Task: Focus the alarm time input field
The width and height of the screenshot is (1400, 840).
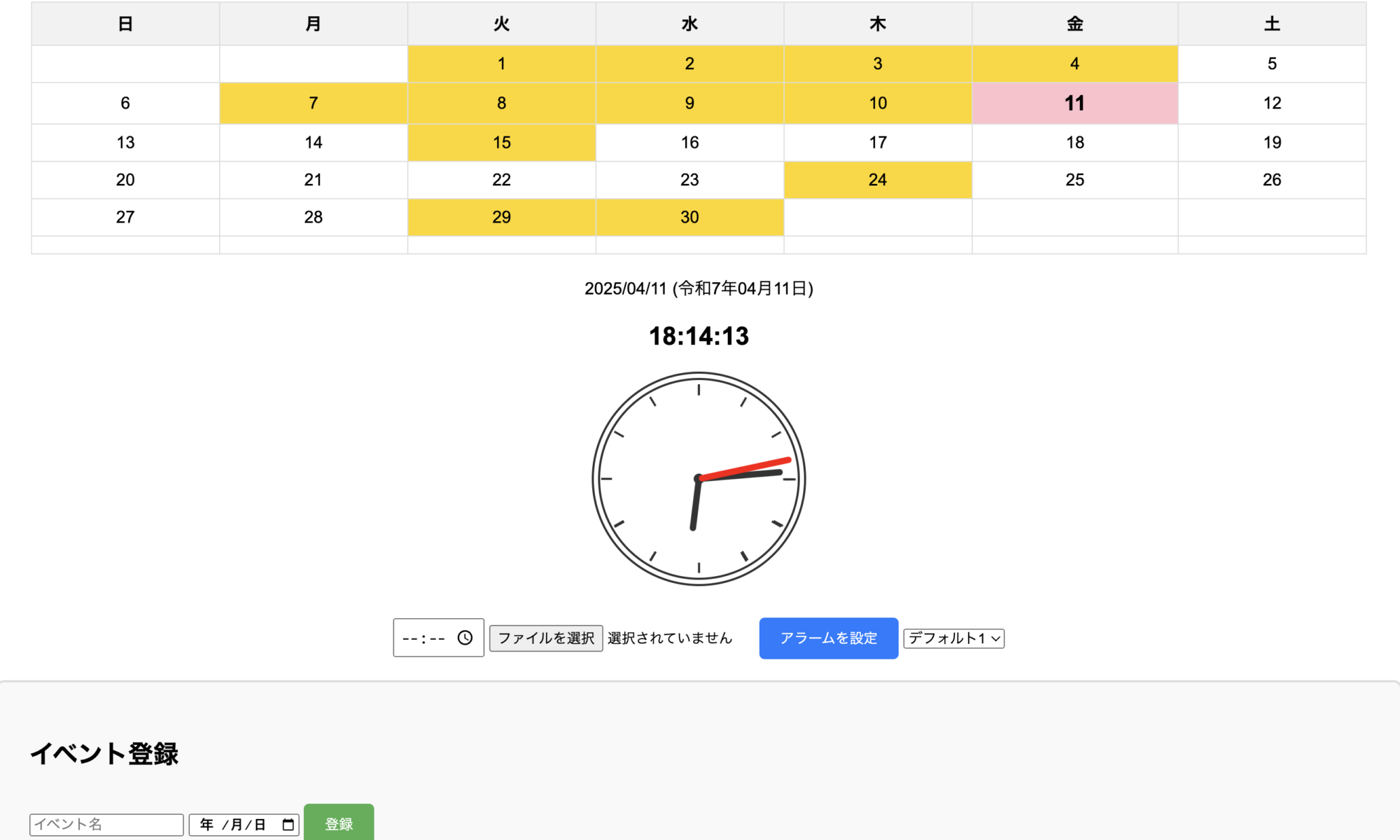Action: [x=424, y=638]
